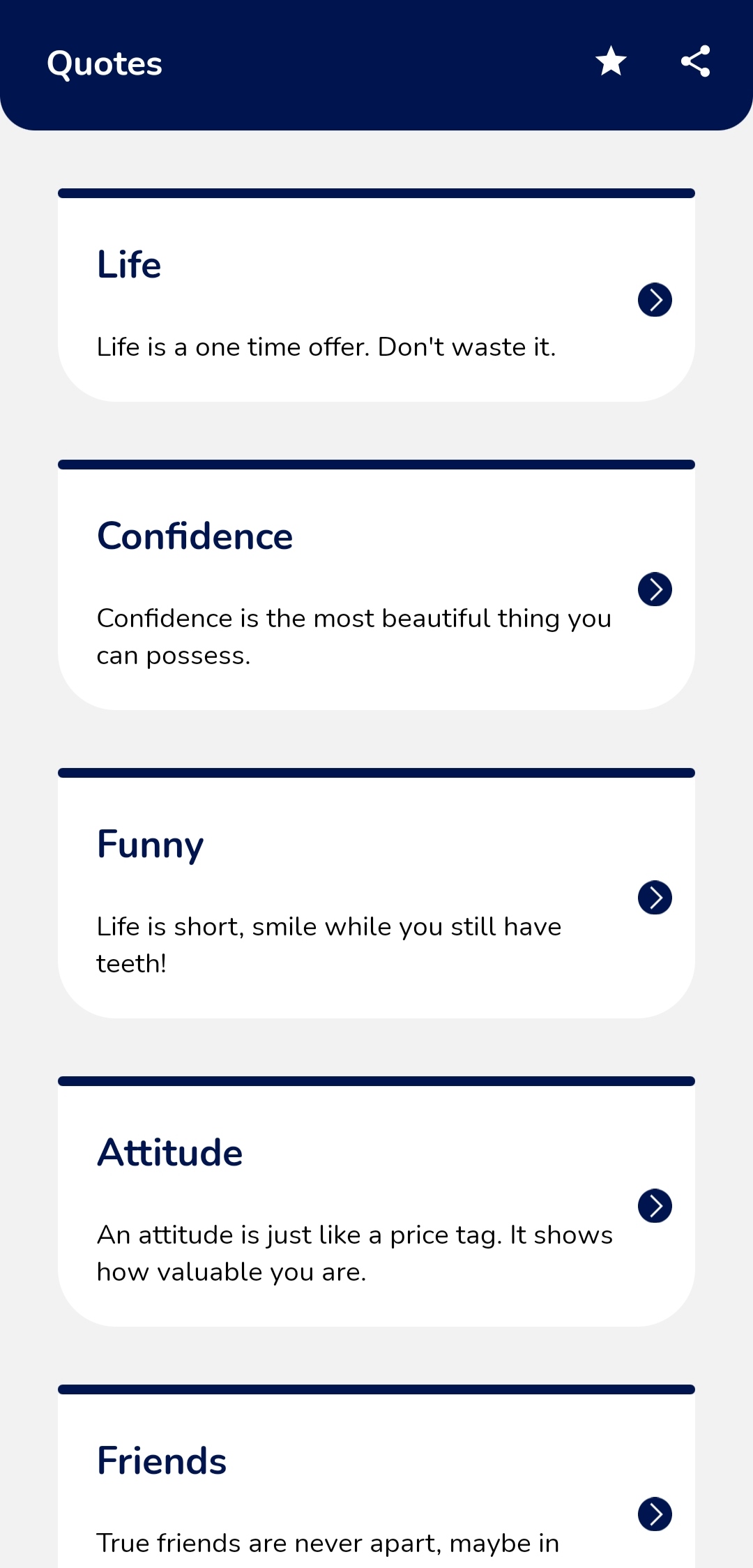Open Funny quotes category
The image size is (753, 1568).
[376, 898]
